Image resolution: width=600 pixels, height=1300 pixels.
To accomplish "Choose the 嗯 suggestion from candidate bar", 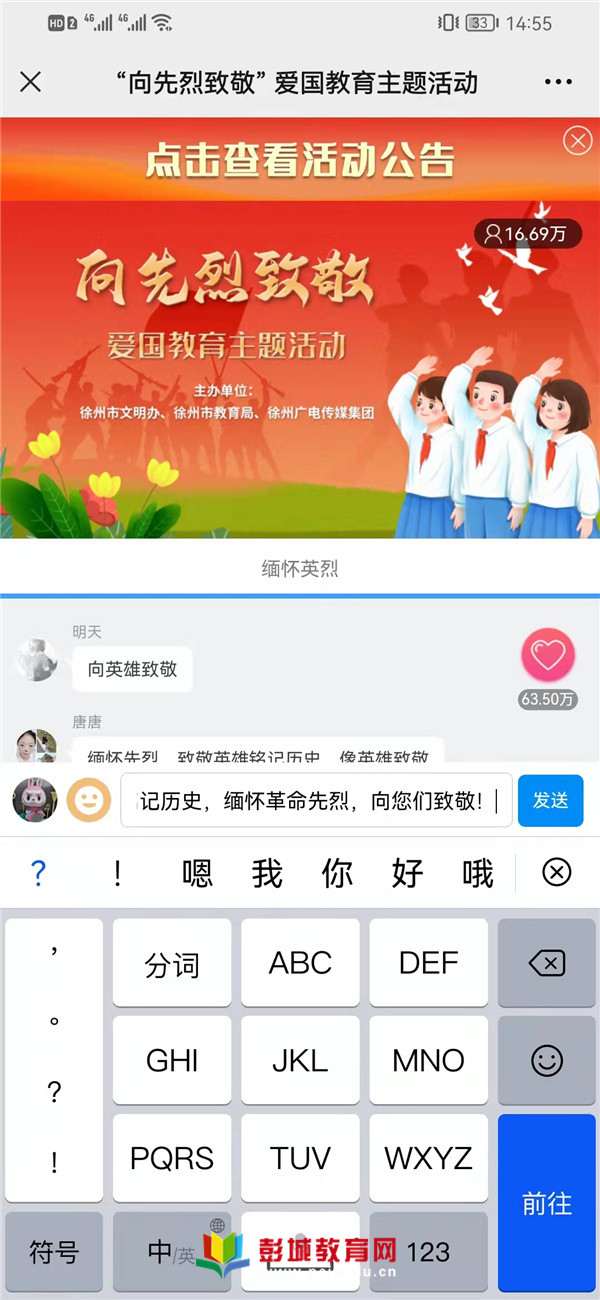I will click(x=198, y=874).
